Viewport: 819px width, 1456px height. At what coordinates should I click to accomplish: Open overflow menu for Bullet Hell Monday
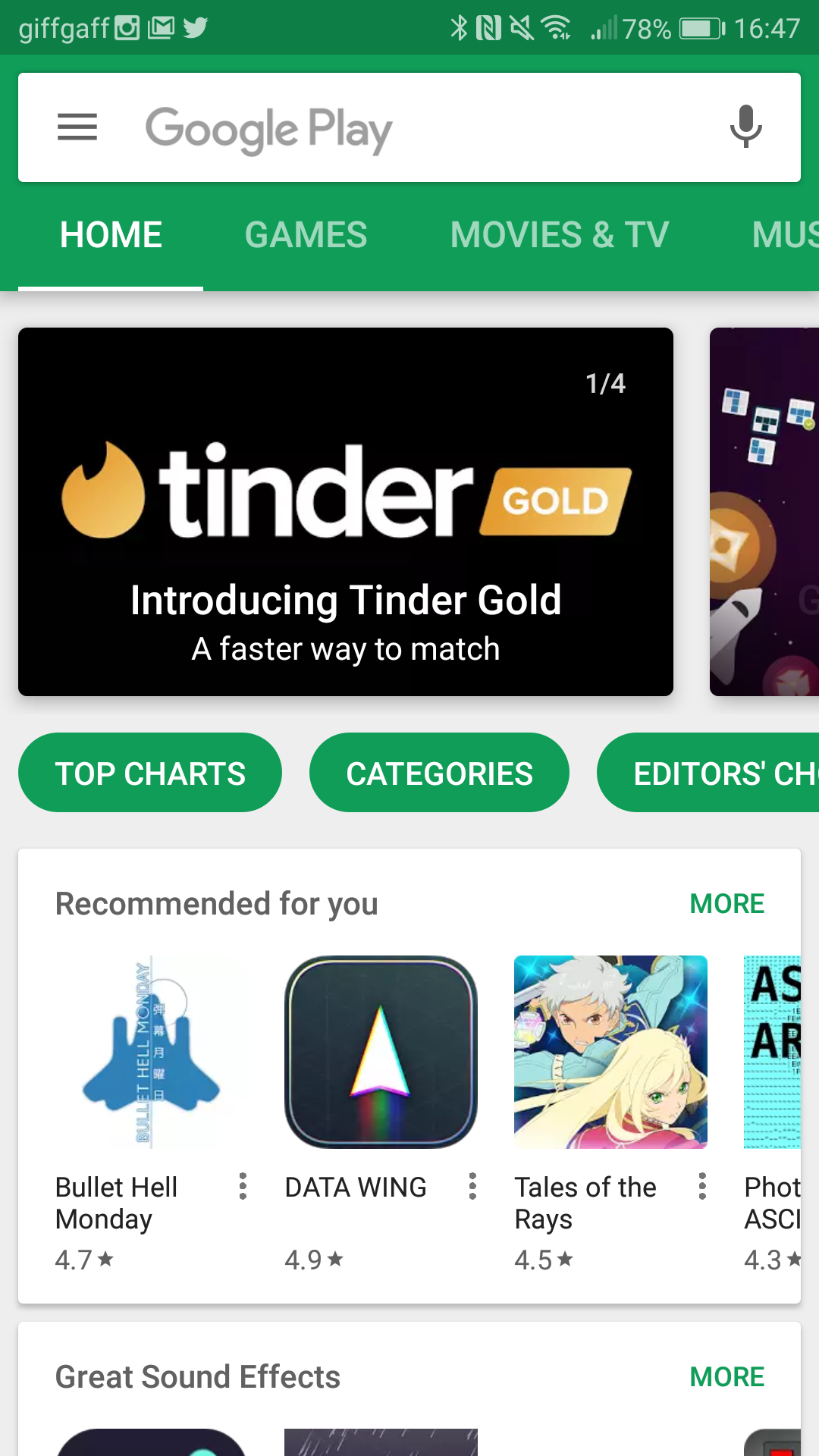pyautogui.click(x=243, y=1186)
